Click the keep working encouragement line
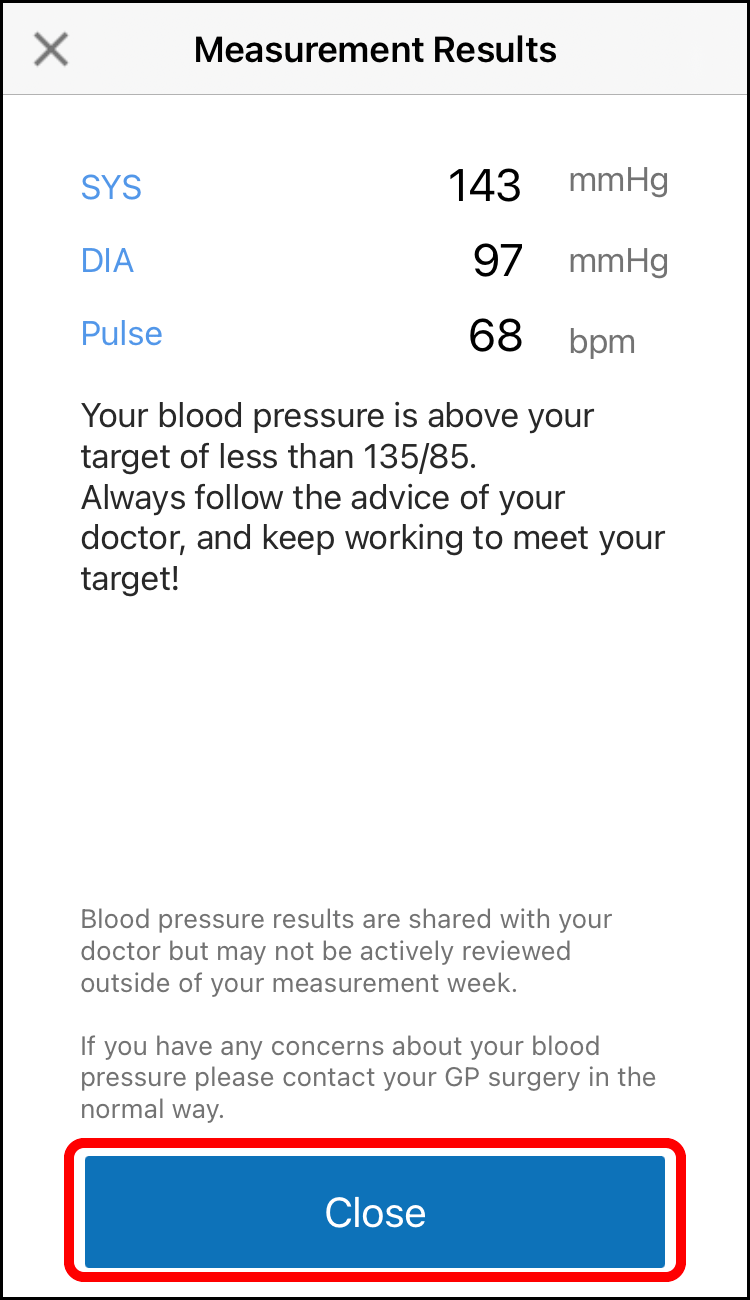 pyautogui.click(x=371, y=537)
